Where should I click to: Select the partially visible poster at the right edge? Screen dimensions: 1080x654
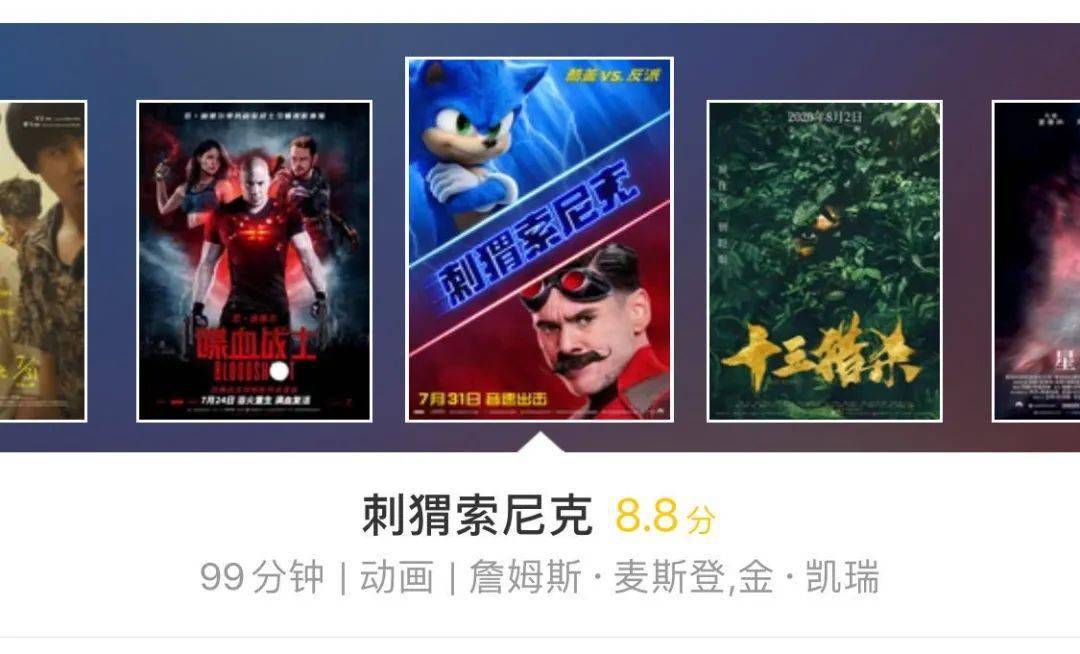pyautogui.click(x=1036, y=261)
